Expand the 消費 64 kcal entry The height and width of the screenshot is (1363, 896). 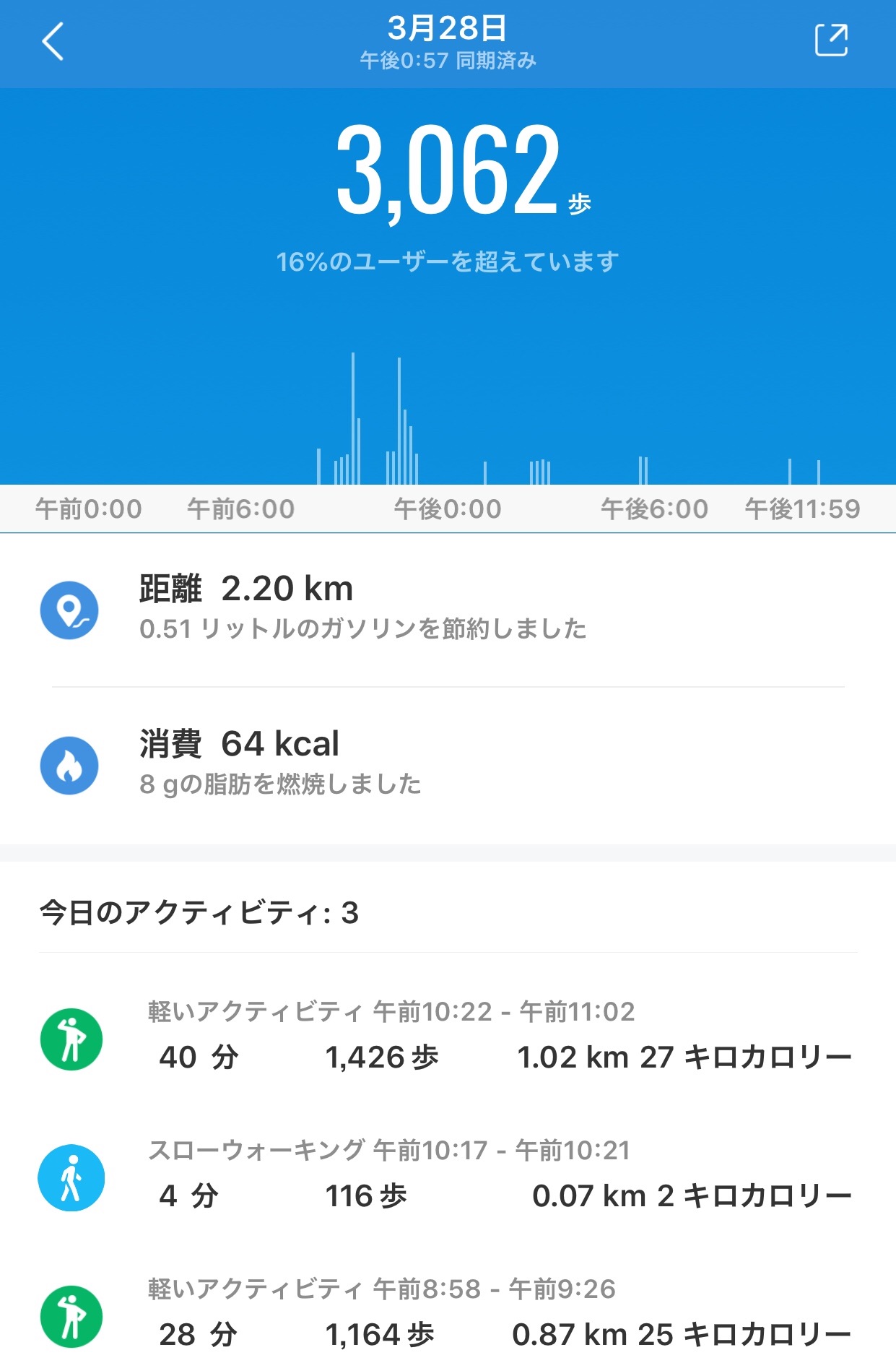(x=238, y=745)
